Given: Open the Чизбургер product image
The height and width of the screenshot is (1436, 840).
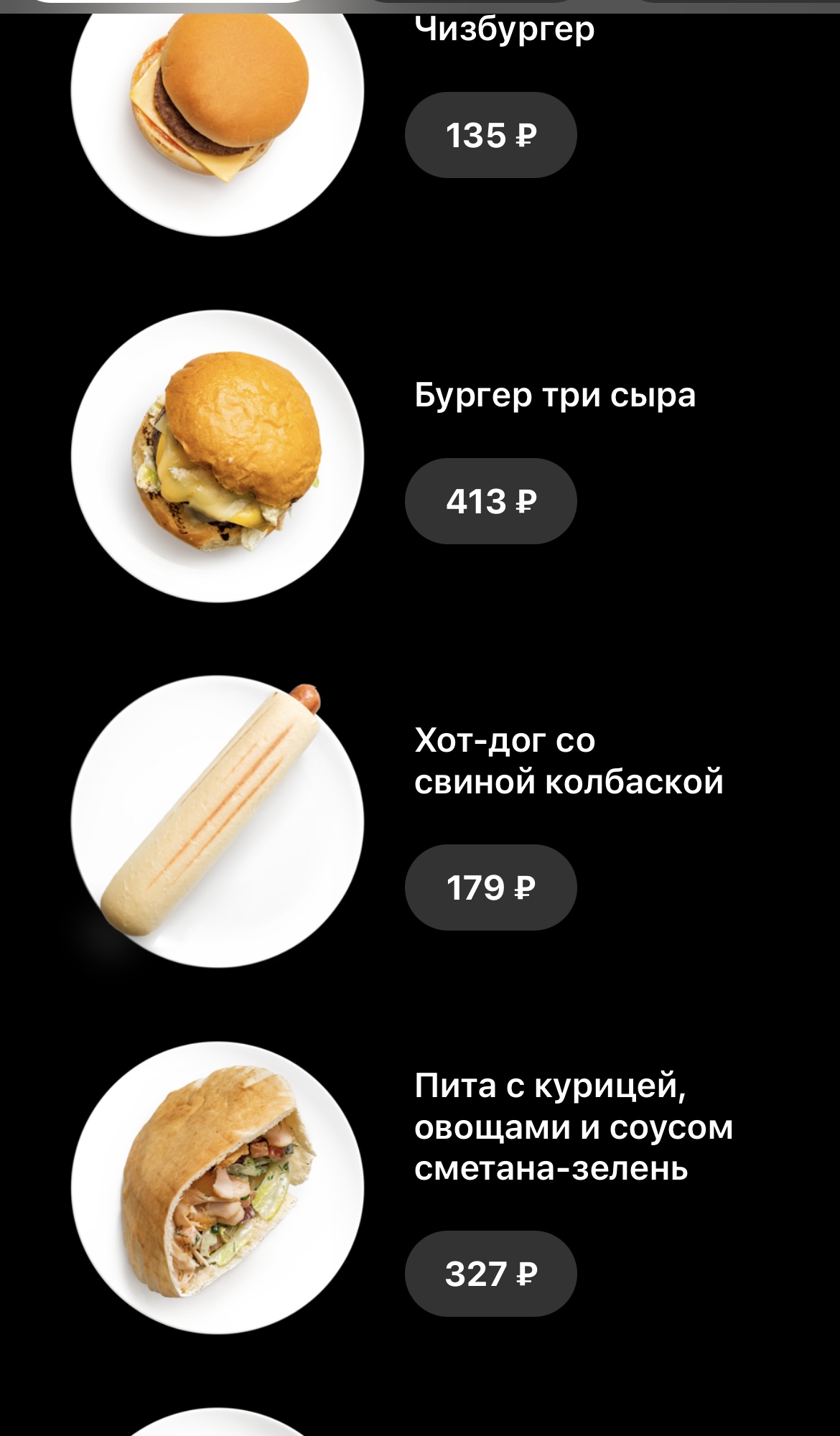Looking at the screenshot, I should point(218,108).
